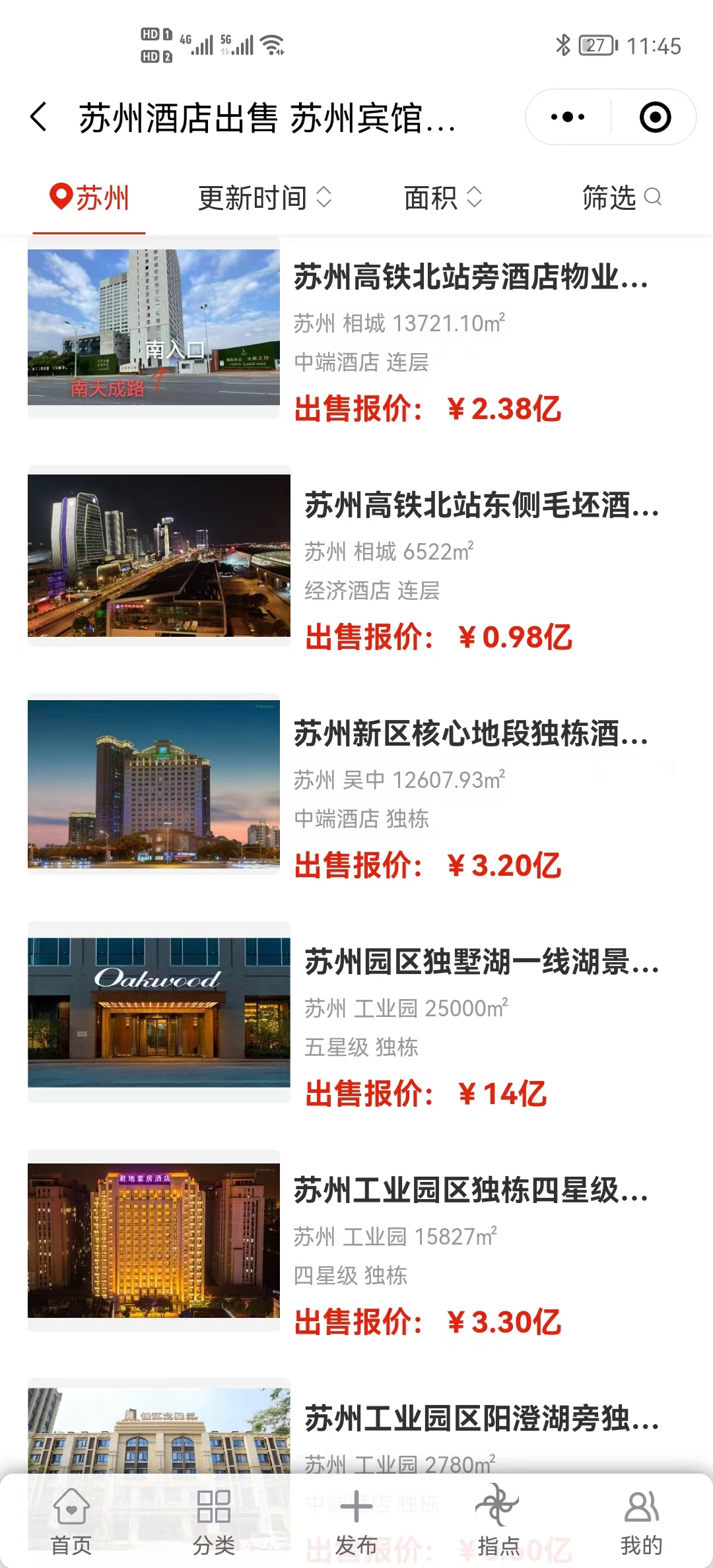
Task: View 苏州园区独墅湖一线湖景 hotel listing
Action: pos(481,962)
